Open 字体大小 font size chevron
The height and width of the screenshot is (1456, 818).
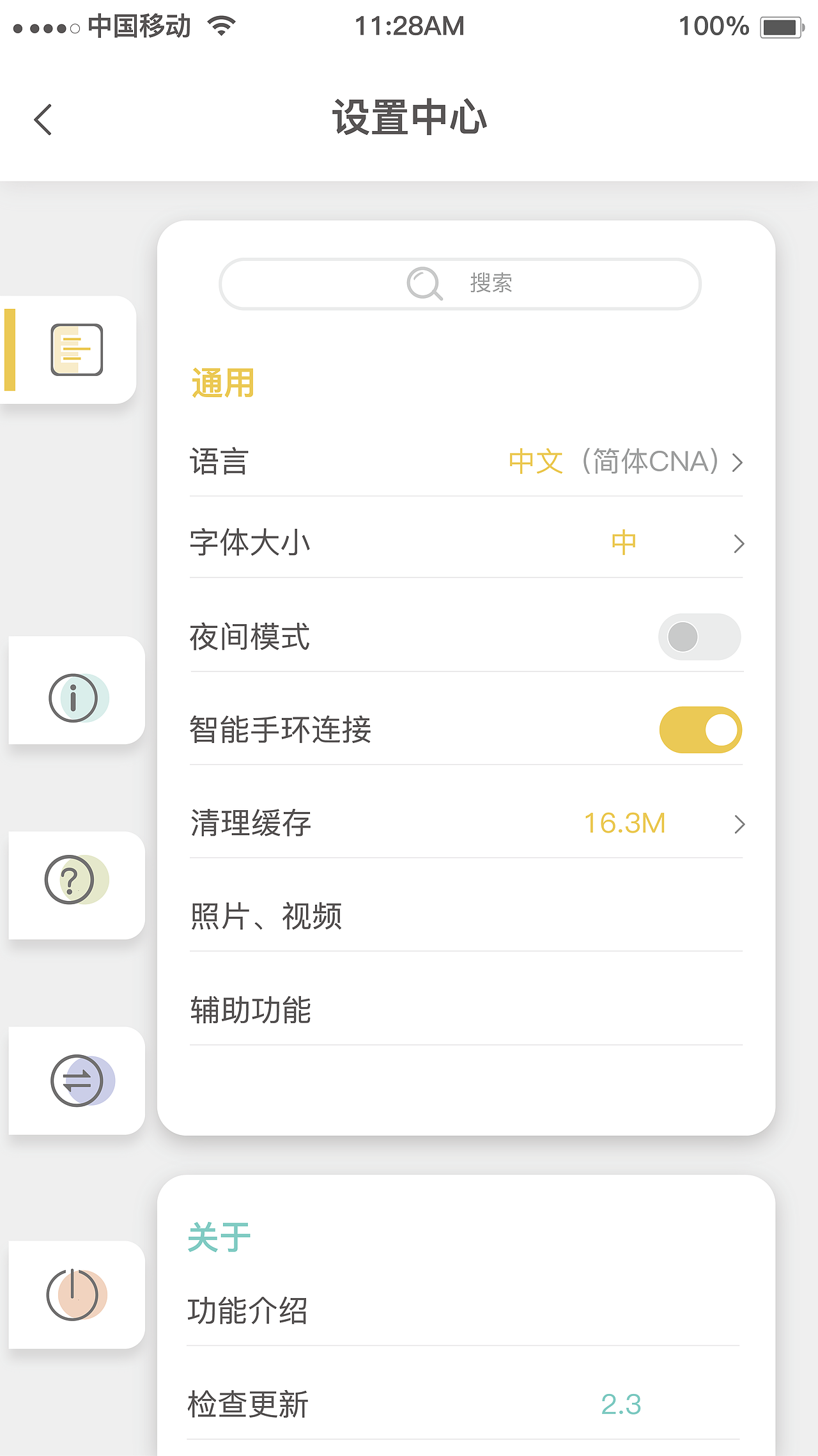click(x=739, y=544)
